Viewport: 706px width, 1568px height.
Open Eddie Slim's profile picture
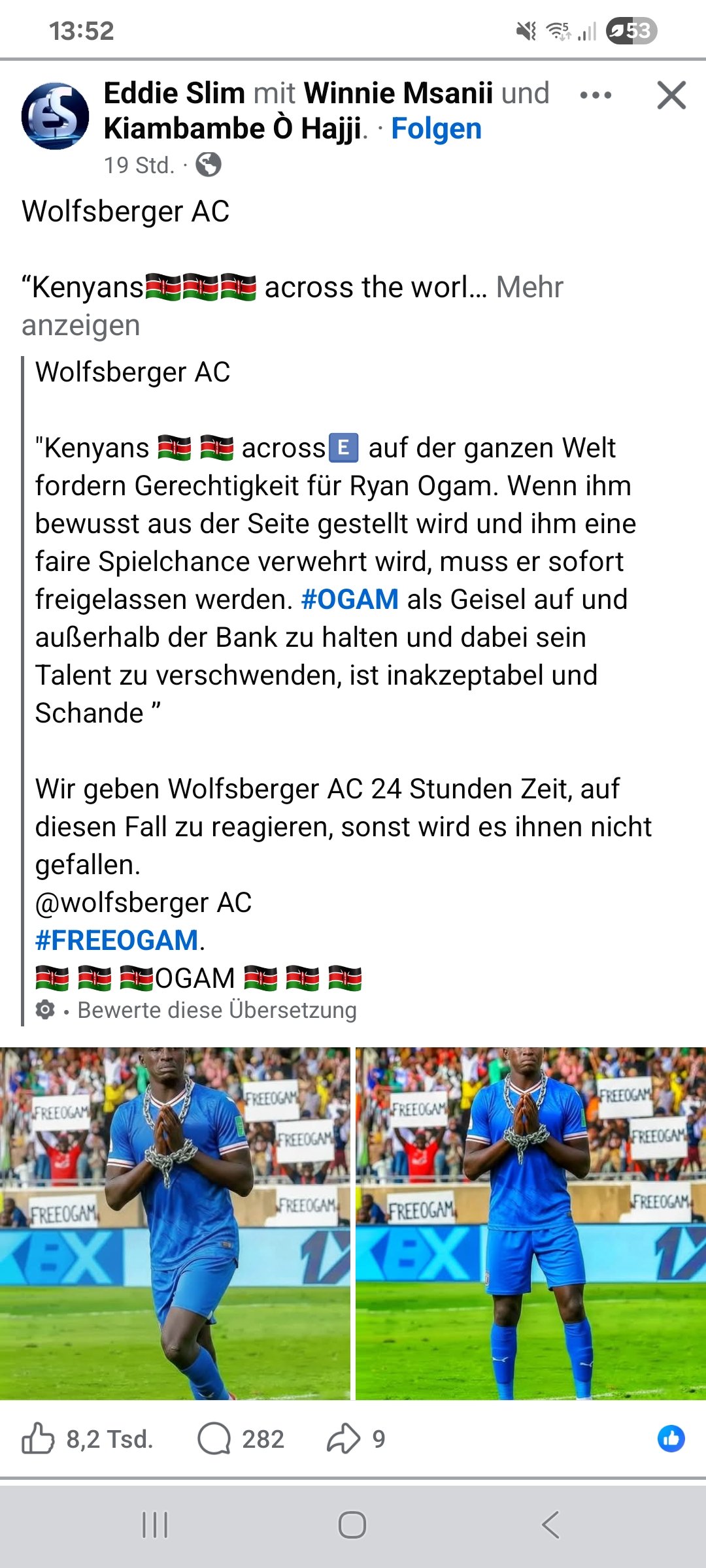(56, 116)
